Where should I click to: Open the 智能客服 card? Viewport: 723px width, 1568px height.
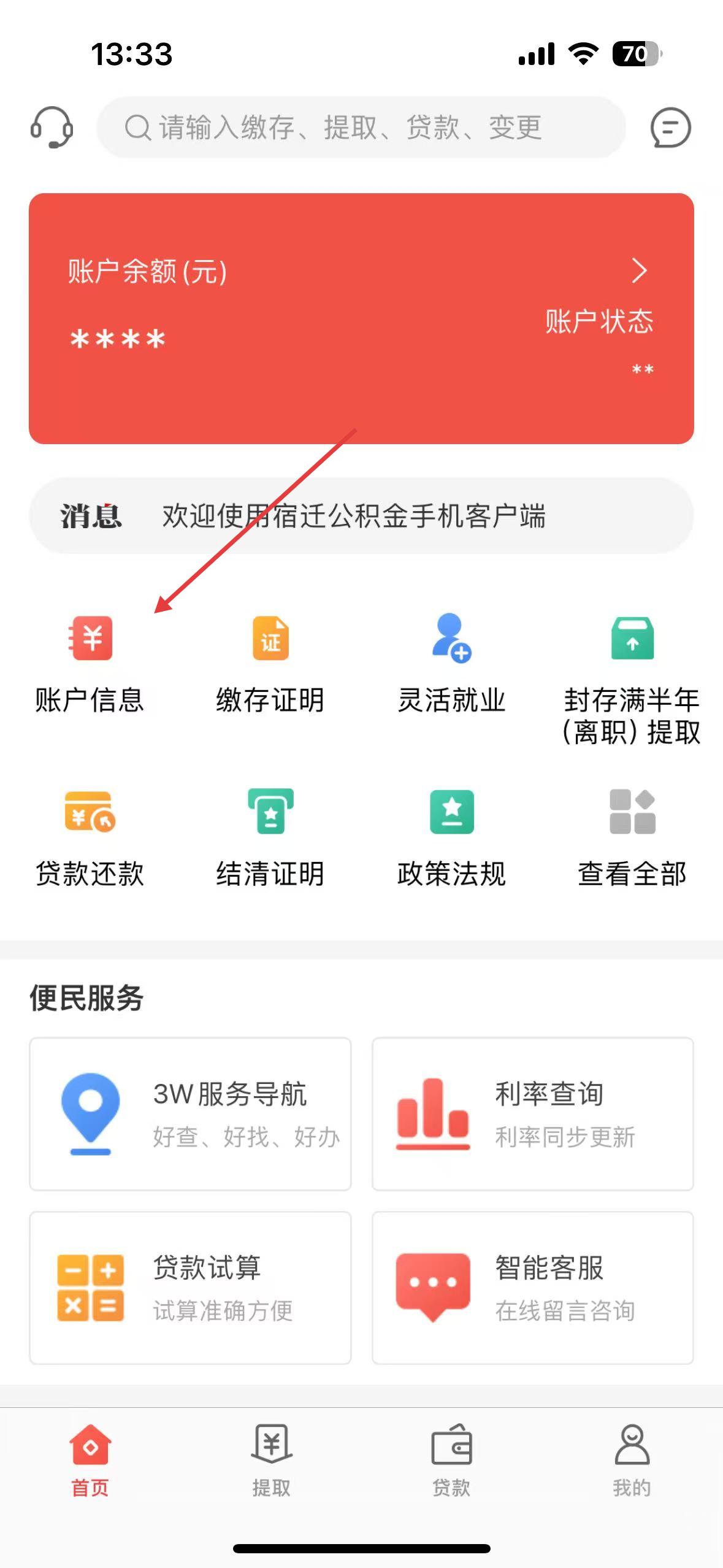pyautogui.click(x=532, y=1287)
